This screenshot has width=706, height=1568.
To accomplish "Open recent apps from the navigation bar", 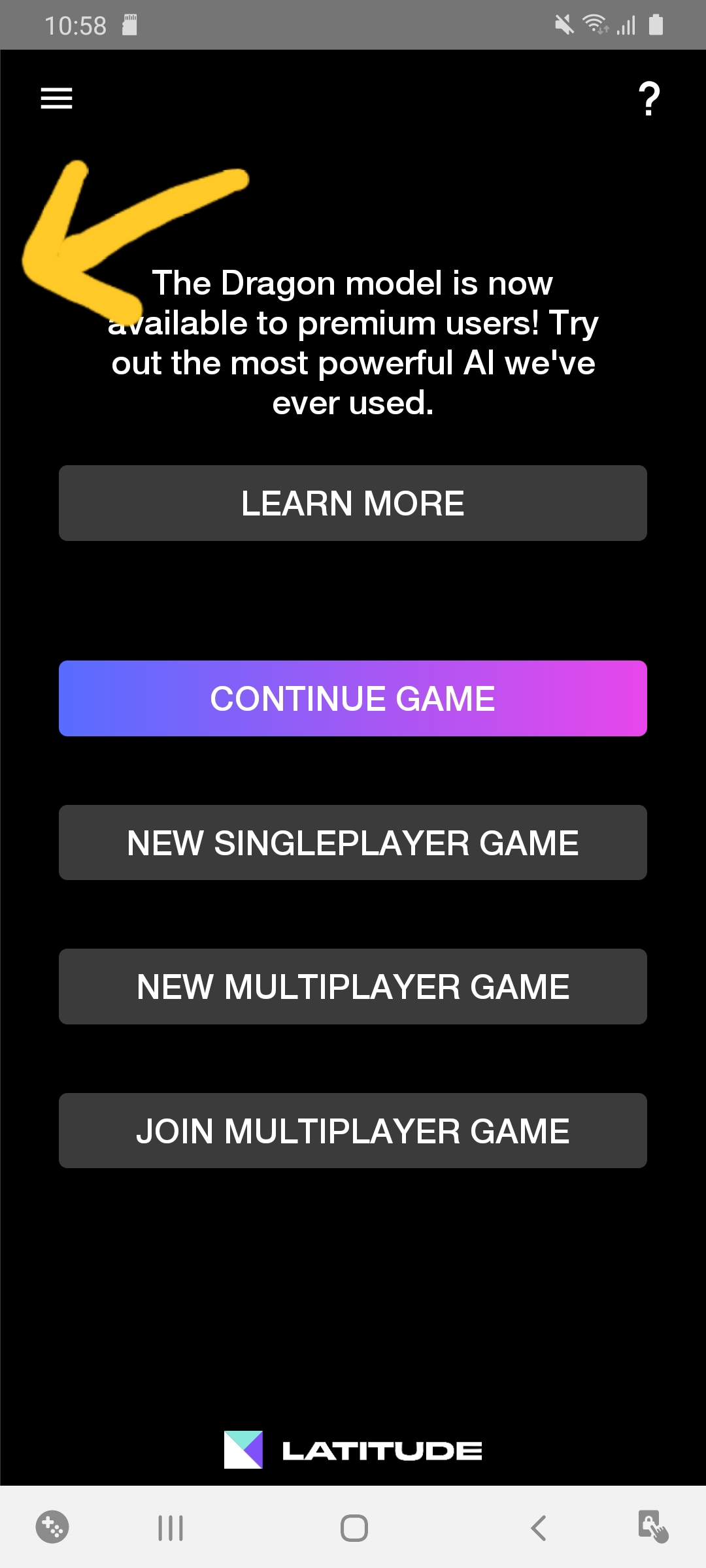I will pyautogui.click(x=170, y=1527).
